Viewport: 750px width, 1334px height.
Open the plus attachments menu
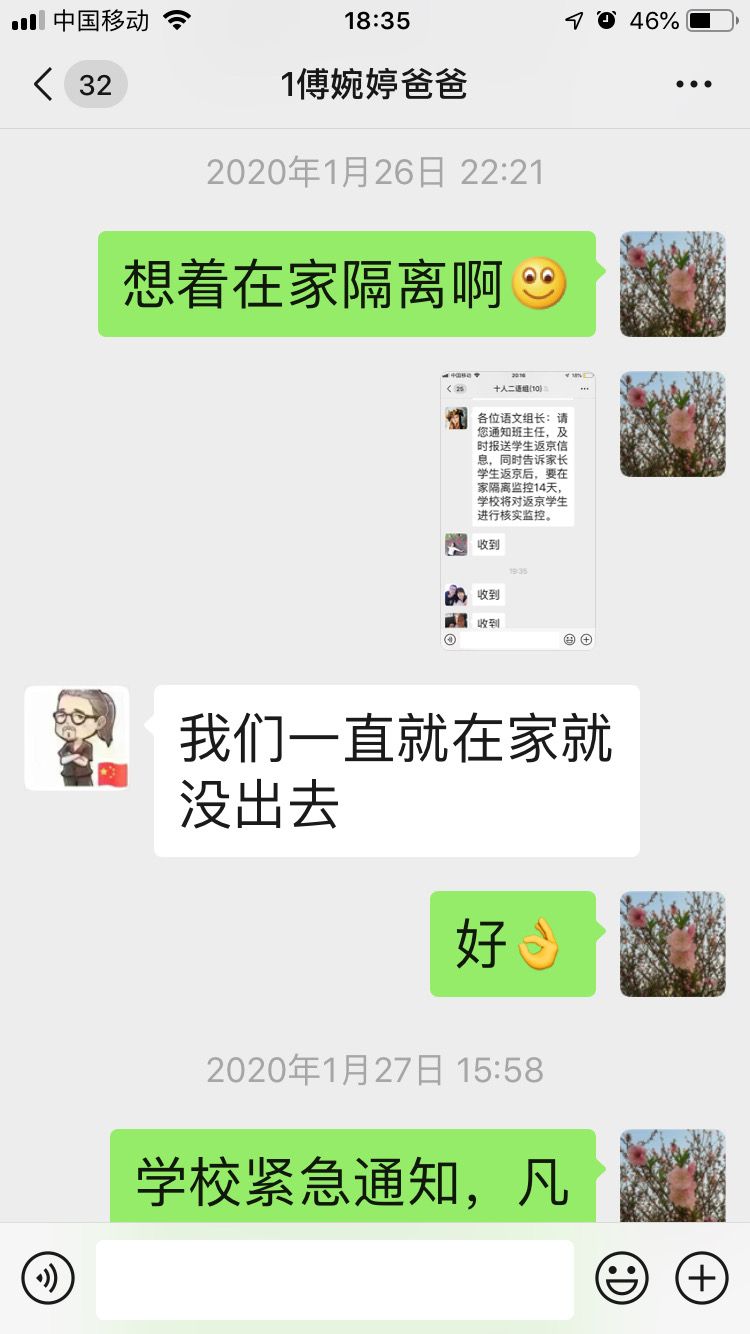pyautogui.click(x=702, y=1278)
